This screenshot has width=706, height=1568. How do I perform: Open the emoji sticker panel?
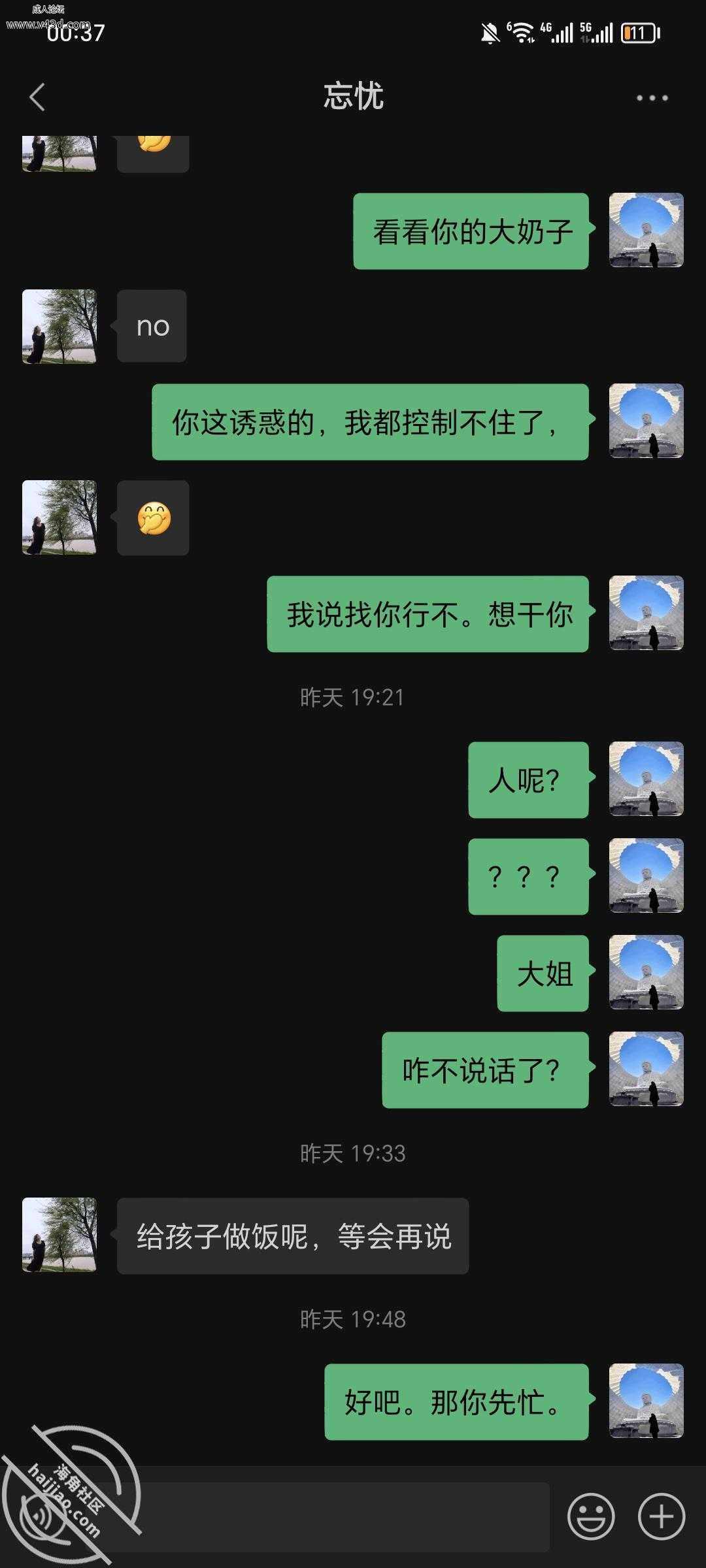point(590,1516)
